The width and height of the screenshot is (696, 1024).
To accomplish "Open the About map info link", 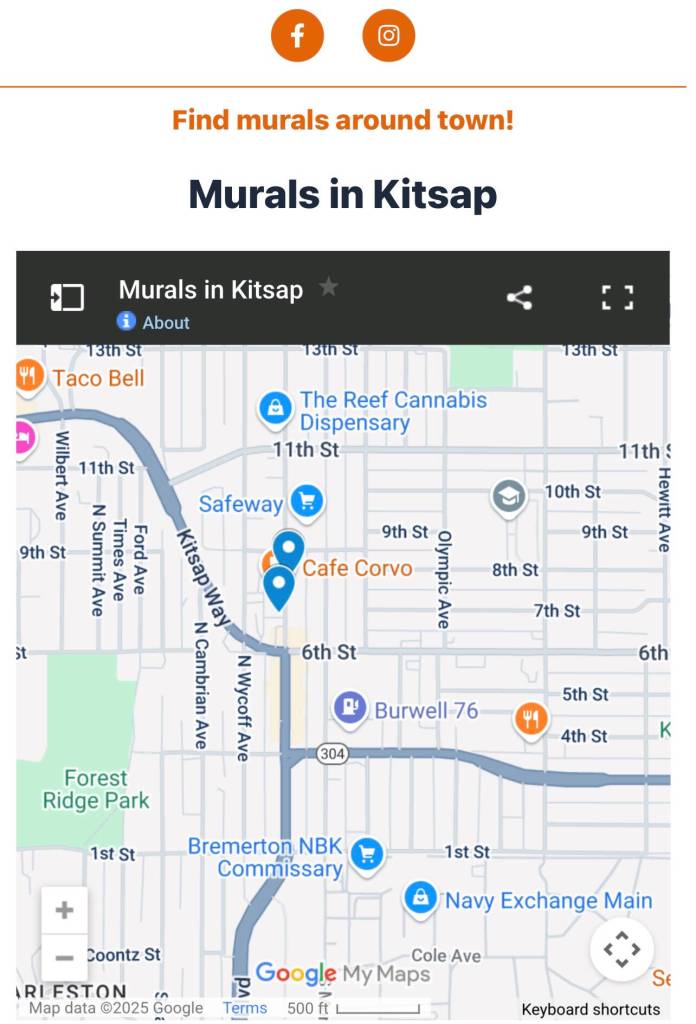I will [x=165, y=322].
